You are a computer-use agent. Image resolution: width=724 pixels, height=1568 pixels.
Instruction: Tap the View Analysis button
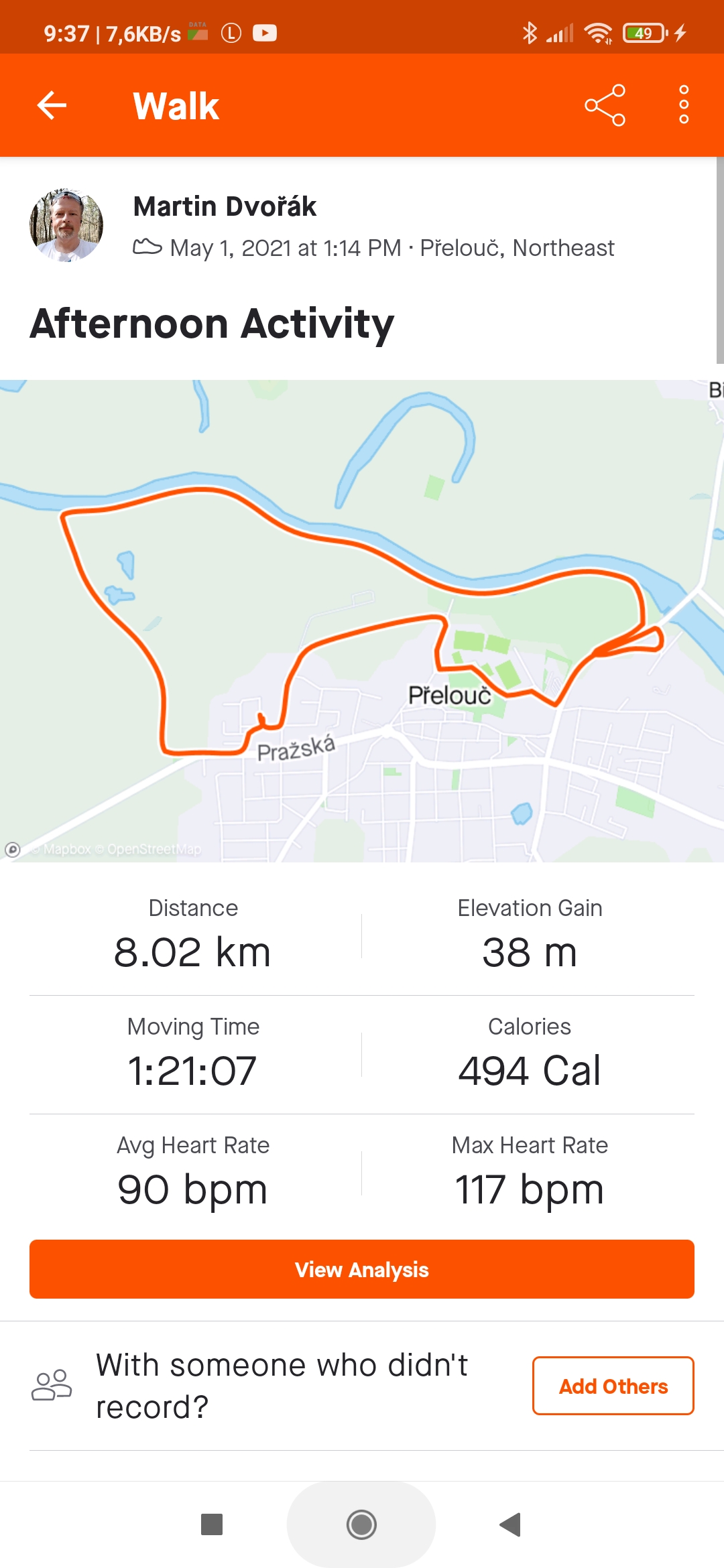click(362, 1269)
